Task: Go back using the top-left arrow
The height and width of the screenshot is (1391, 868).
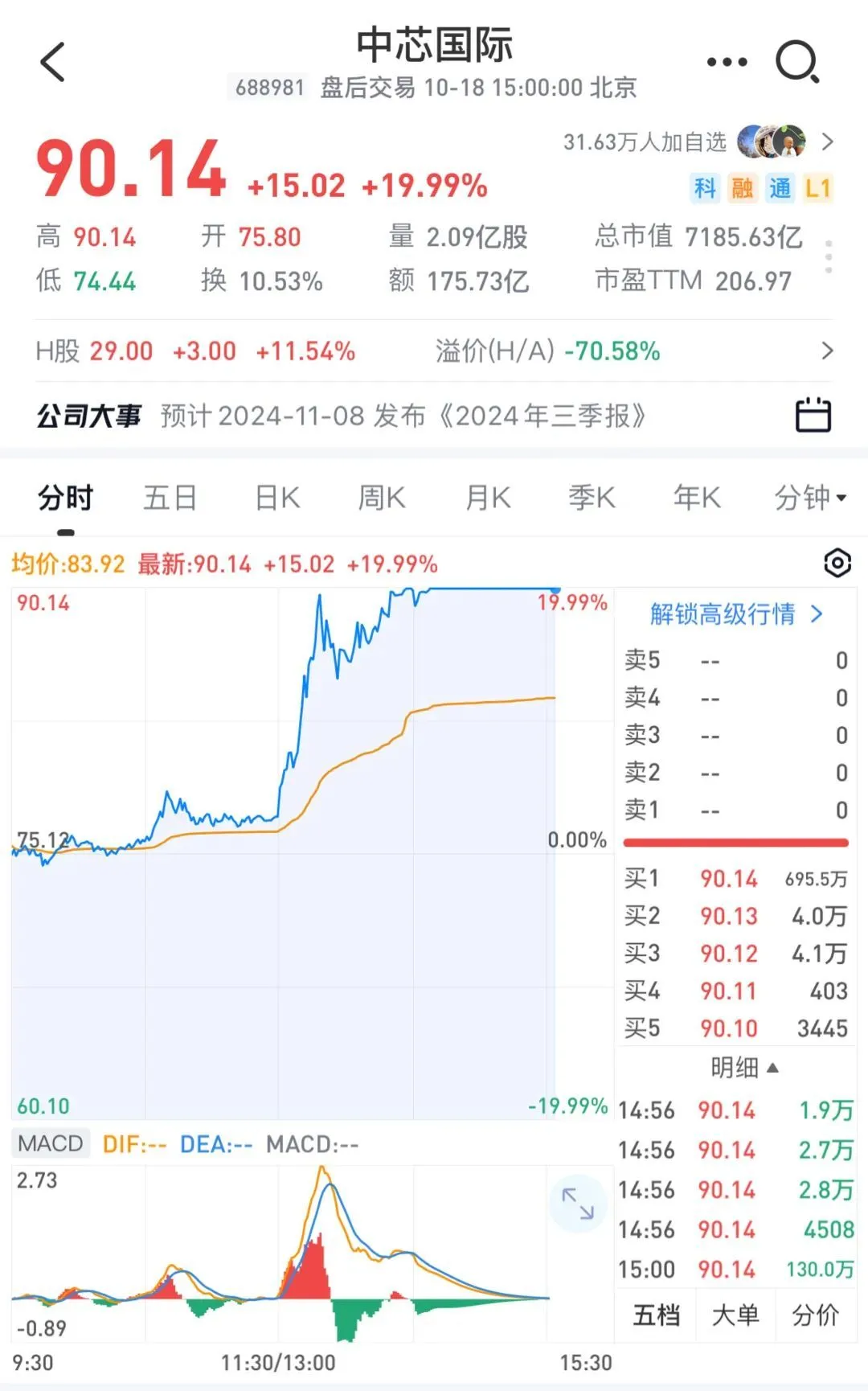Action: tap(52, 62)
